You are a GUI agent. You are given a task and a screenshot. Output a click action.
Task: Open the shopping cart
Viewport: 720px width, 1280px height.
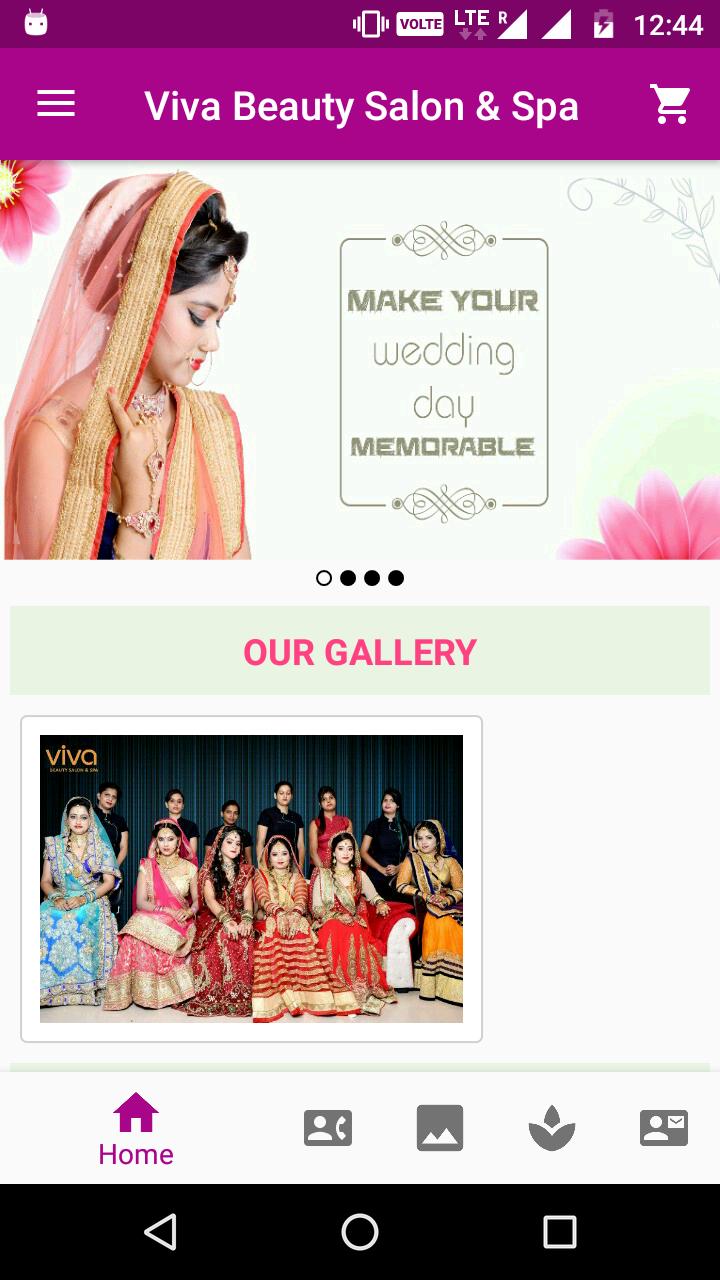[670, 104]
